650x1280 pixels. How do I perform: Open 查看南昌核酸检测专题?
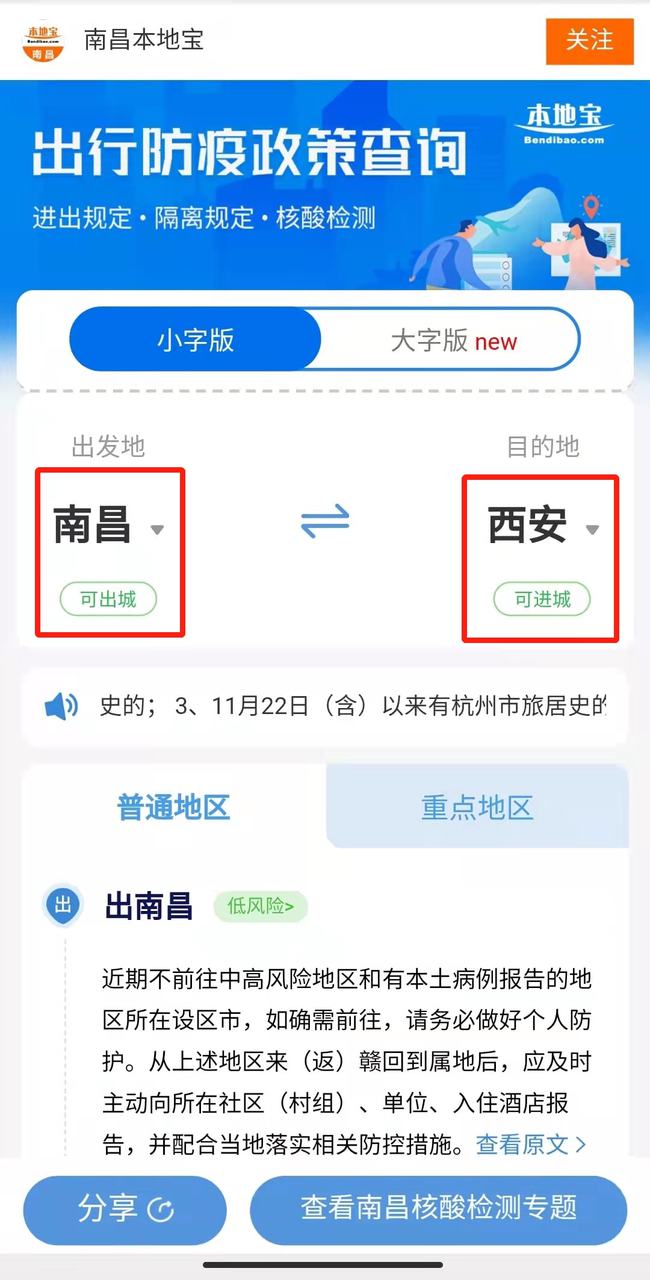click(438, 1210)
